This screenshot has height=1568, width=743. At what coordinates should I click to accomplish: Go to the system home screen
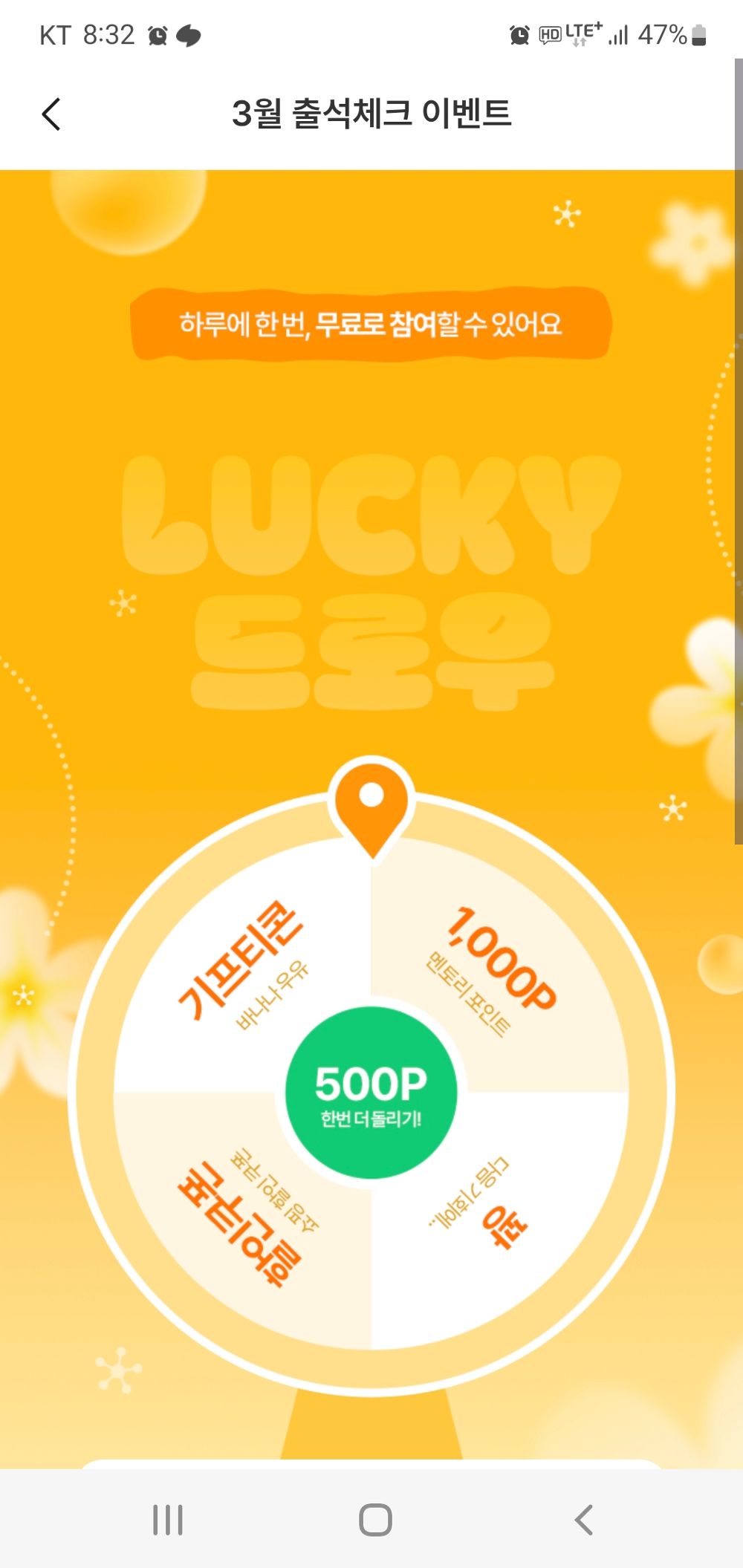375,1520
